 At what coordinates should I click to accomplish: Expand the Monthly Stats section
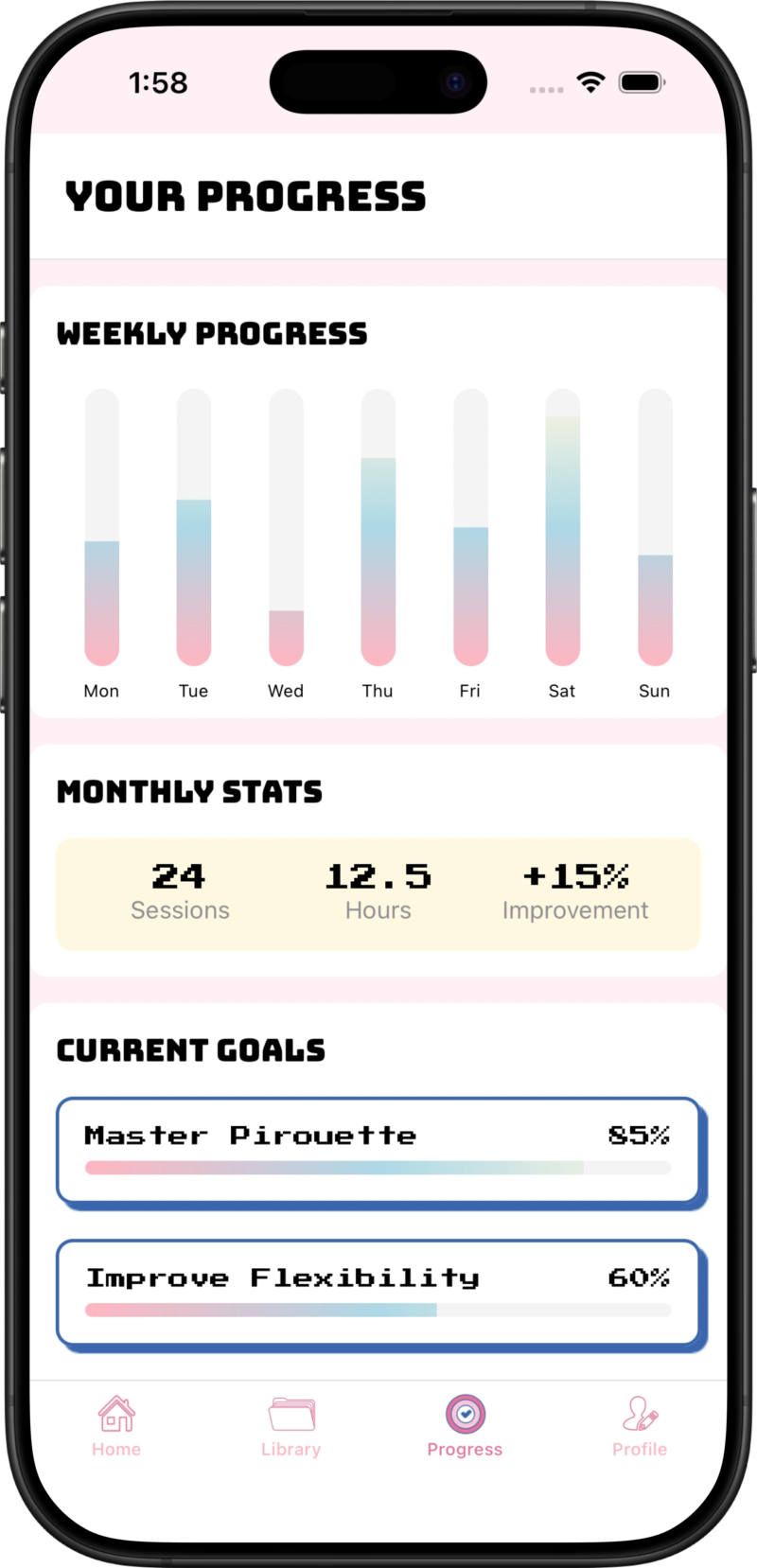point(189,792)
